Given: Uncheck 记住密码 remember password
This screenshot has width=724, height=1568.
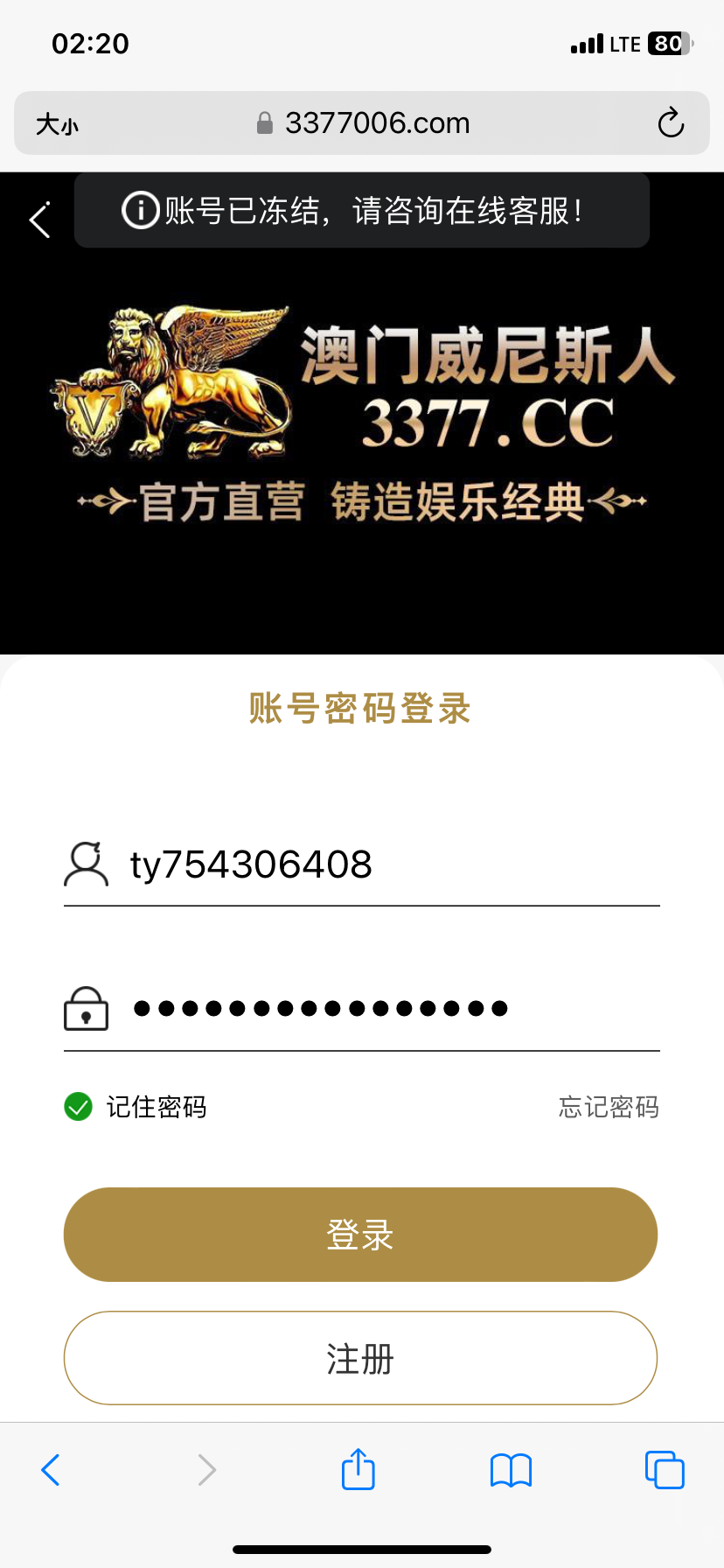Looking at the screenshot, I should [x=79, y=1107].
